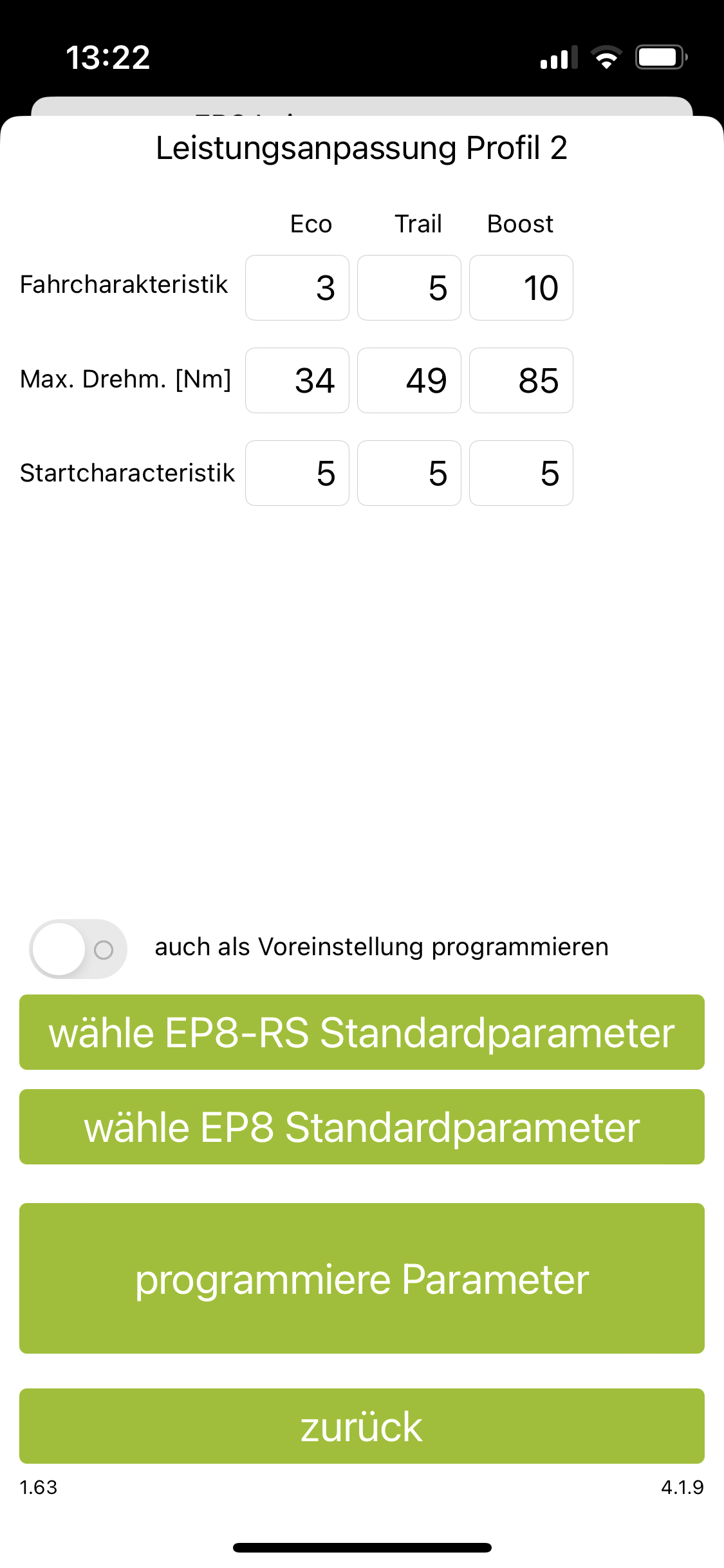Screen dimensions: 724x1568
Task: Tap "wähle EP8-RS Standardparameter" button
Action: 362,1032
